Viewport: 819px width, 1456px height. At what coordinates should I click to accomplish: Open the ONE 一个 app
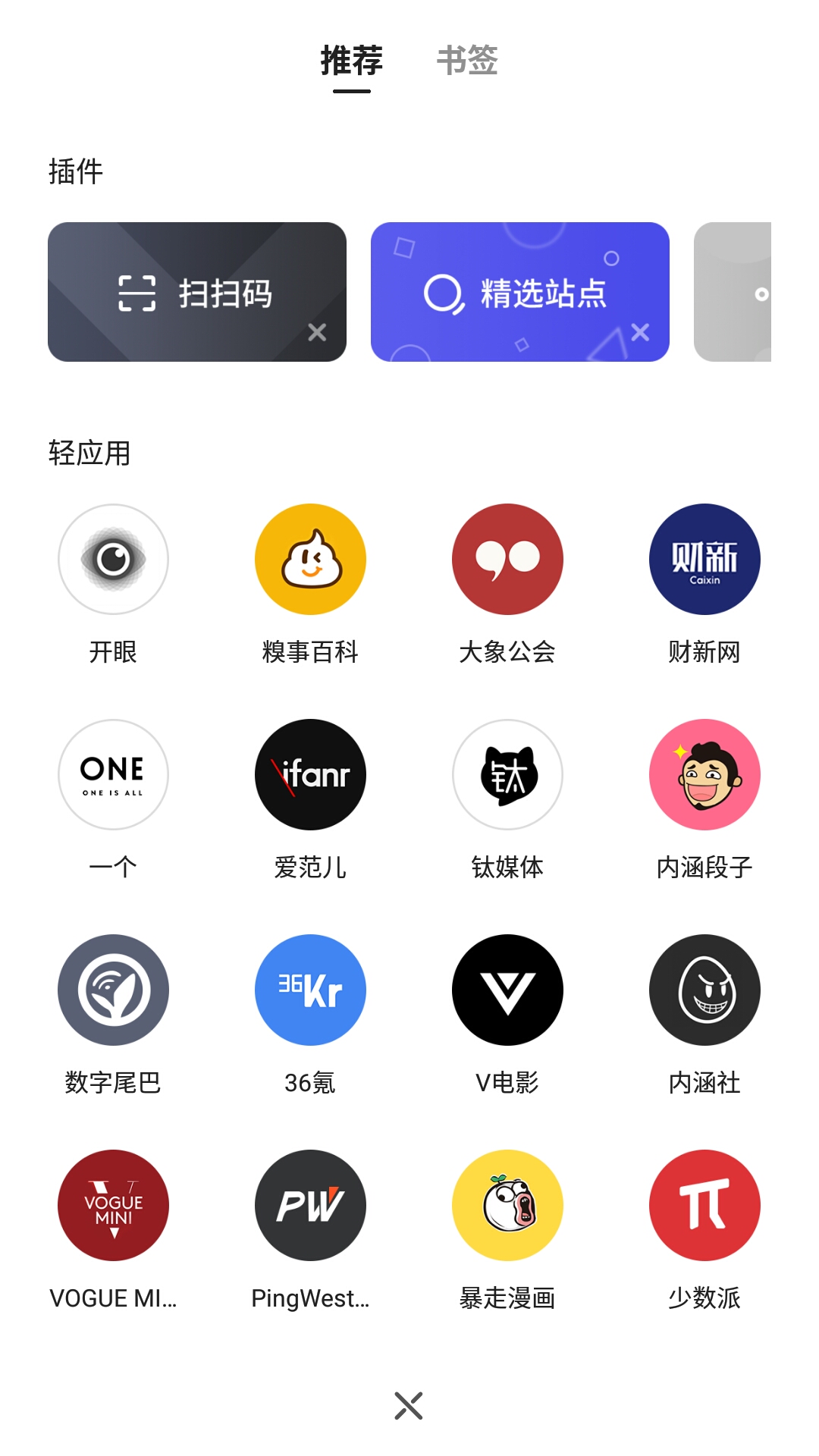(112, 774)
